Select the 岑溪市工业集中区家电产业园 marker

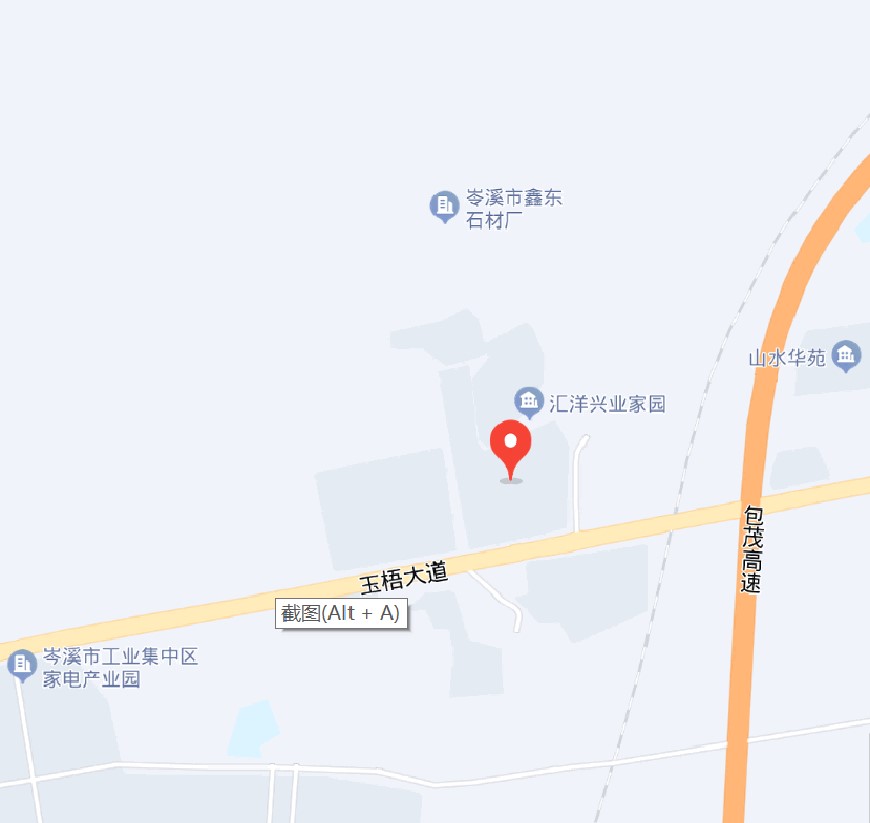21,664
